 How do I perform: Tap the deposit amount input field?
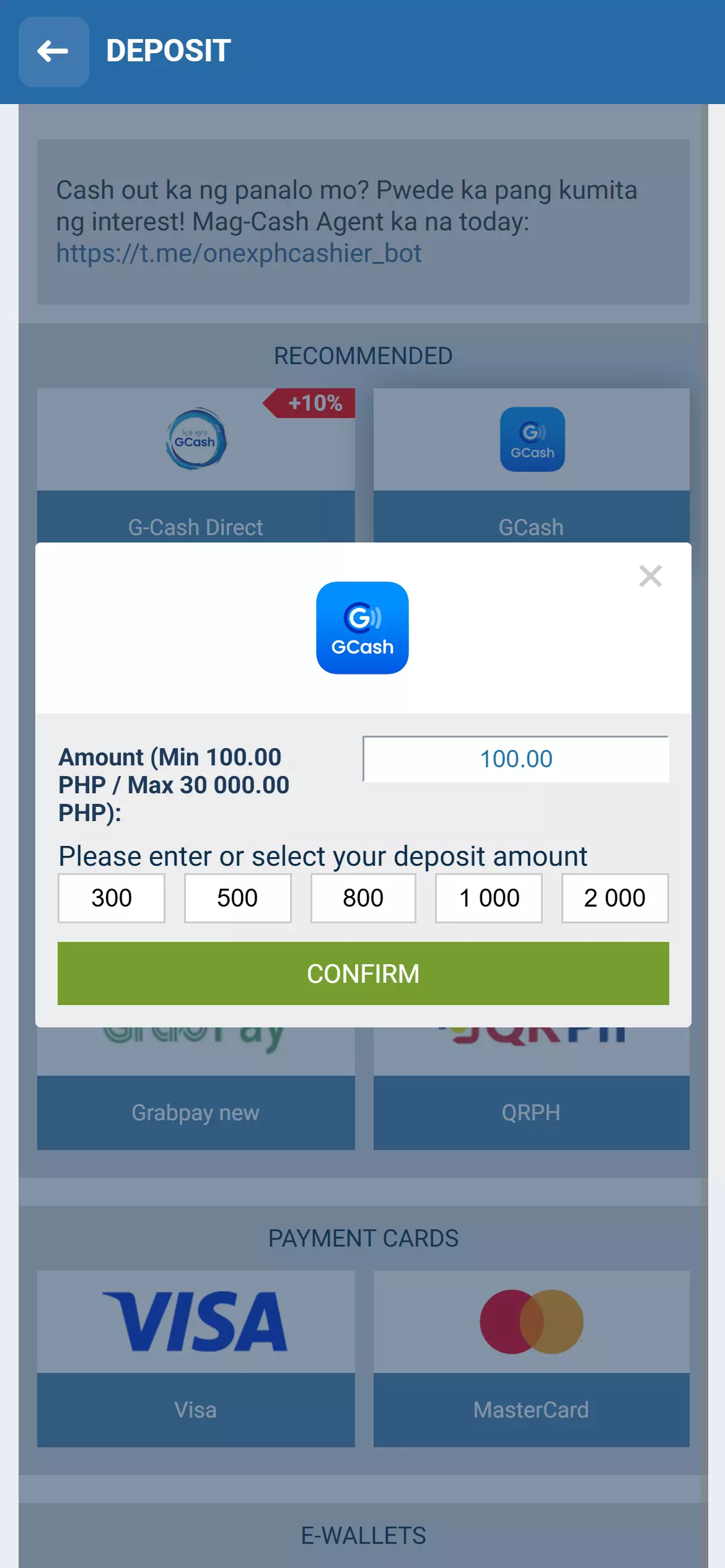516,759
